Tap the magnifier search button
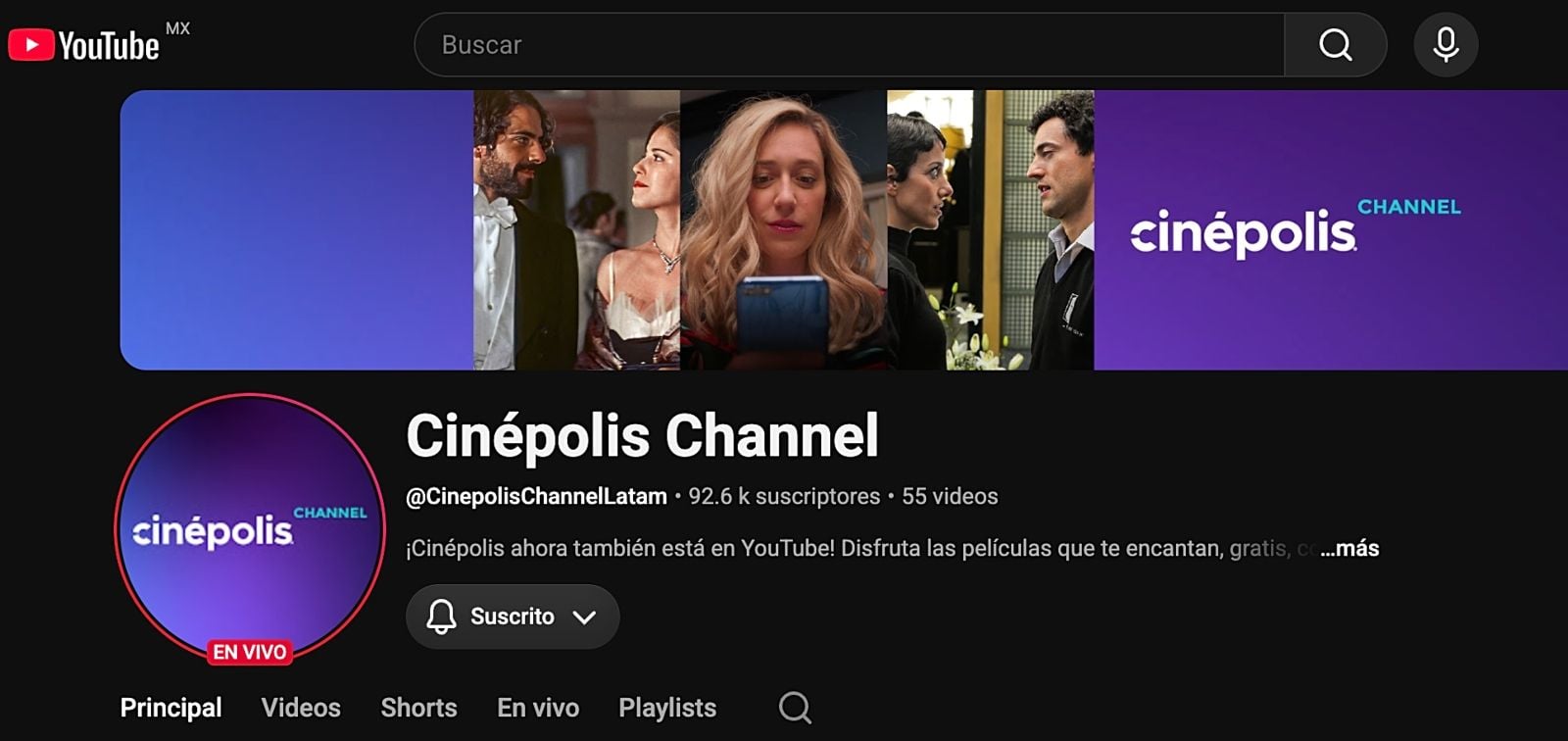The height and width of the screenshot is (741, 1568). click(x=1335, y=45)
